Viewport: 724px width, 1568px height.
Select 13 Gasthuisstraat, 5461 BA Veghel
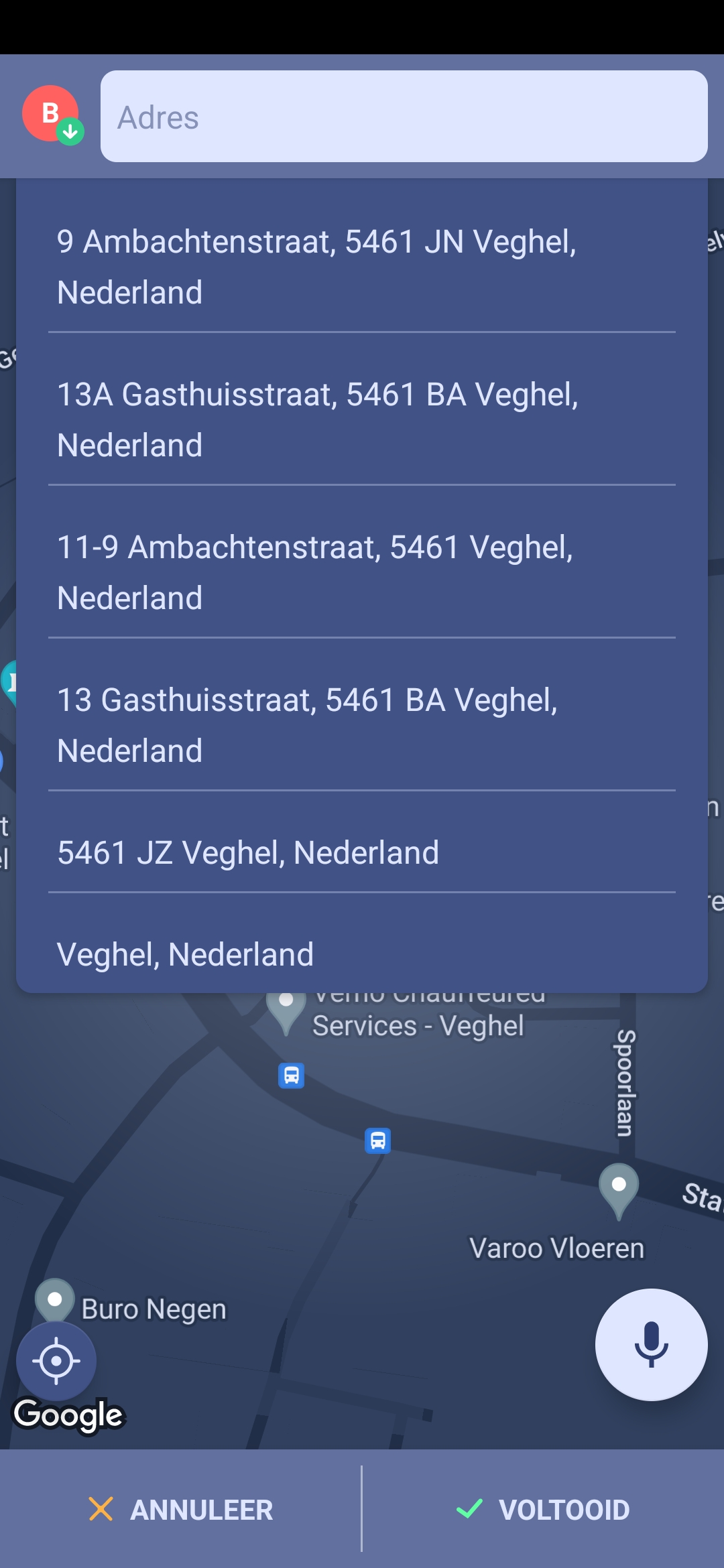[x=362, y=725]
